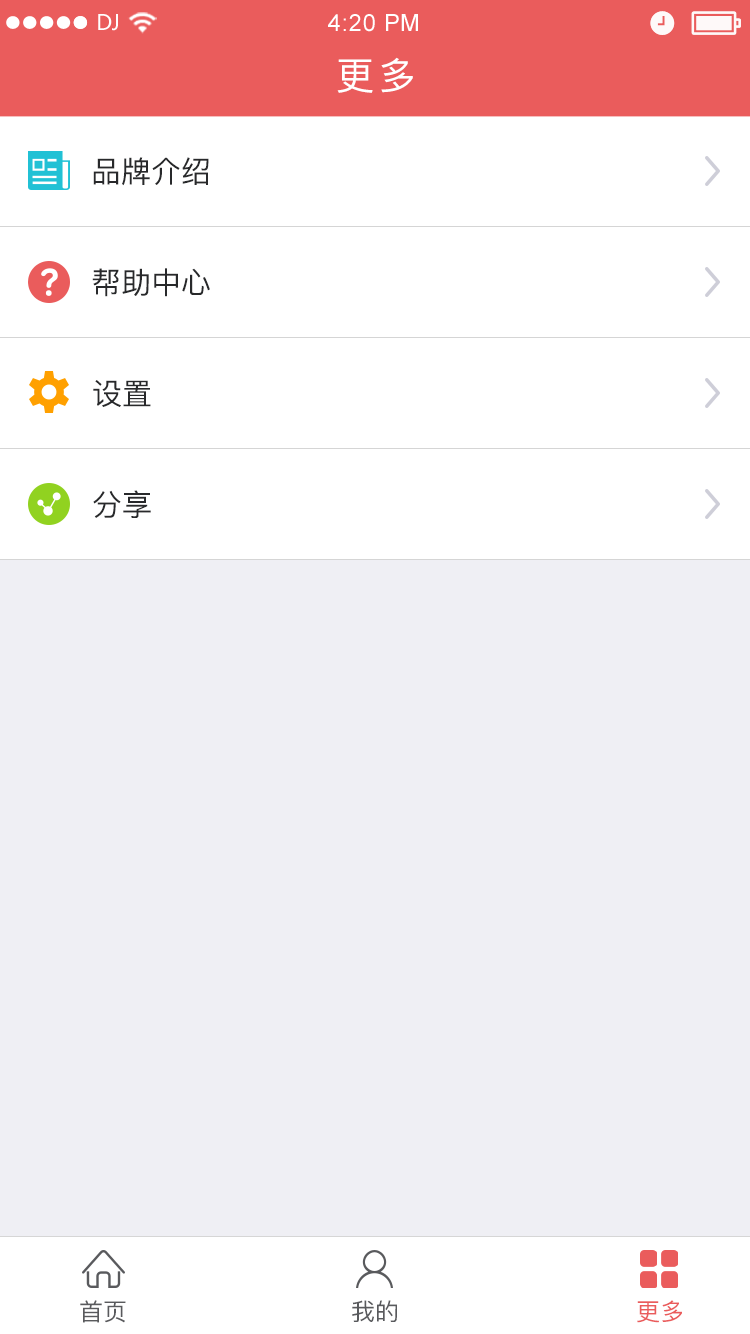Viewport: 750px width, 1334px height.
Task: Tap the 更多 tab in bottom bar
Action: [659, 1286]
